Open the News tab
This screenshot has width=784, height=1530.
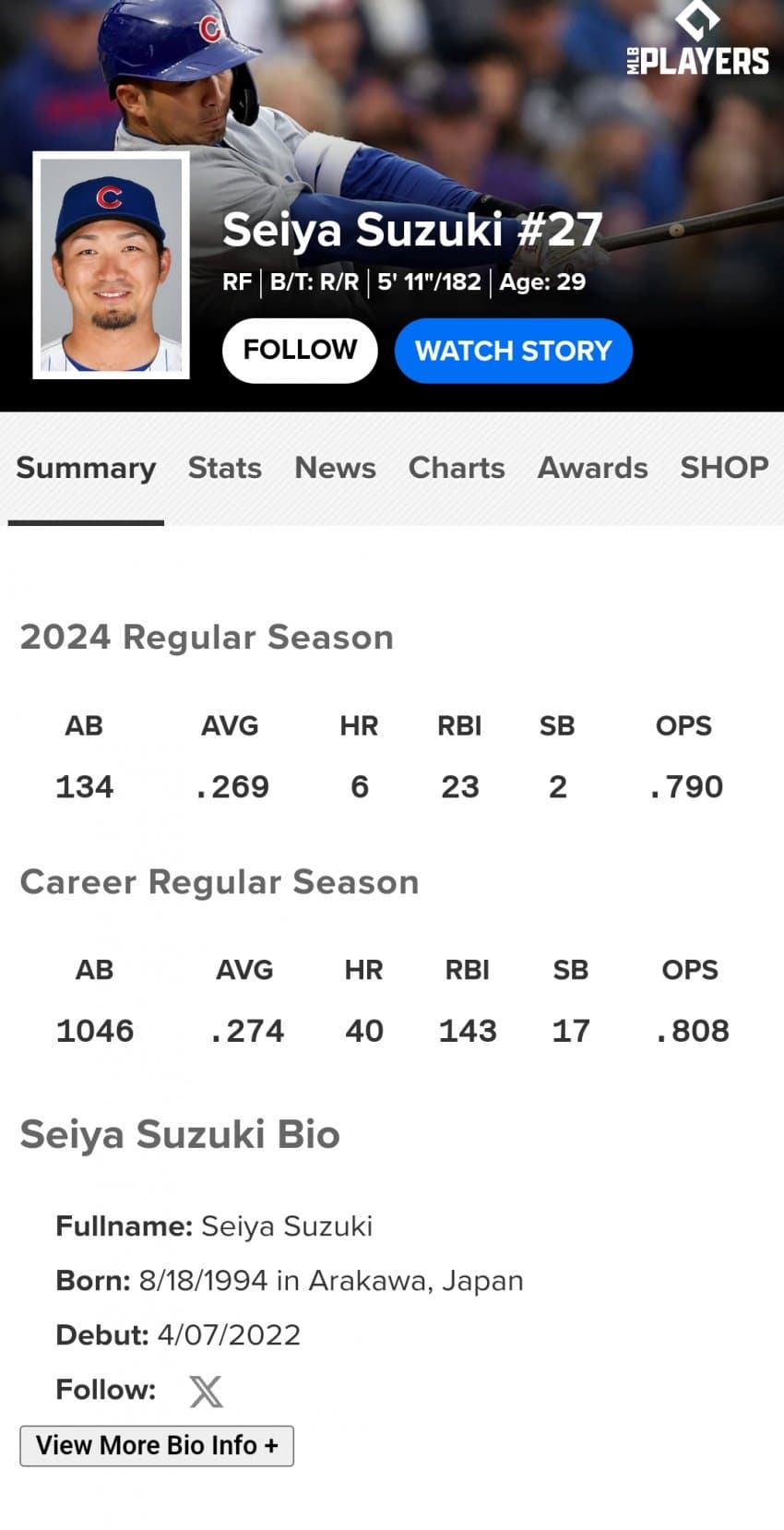point(335,468)
